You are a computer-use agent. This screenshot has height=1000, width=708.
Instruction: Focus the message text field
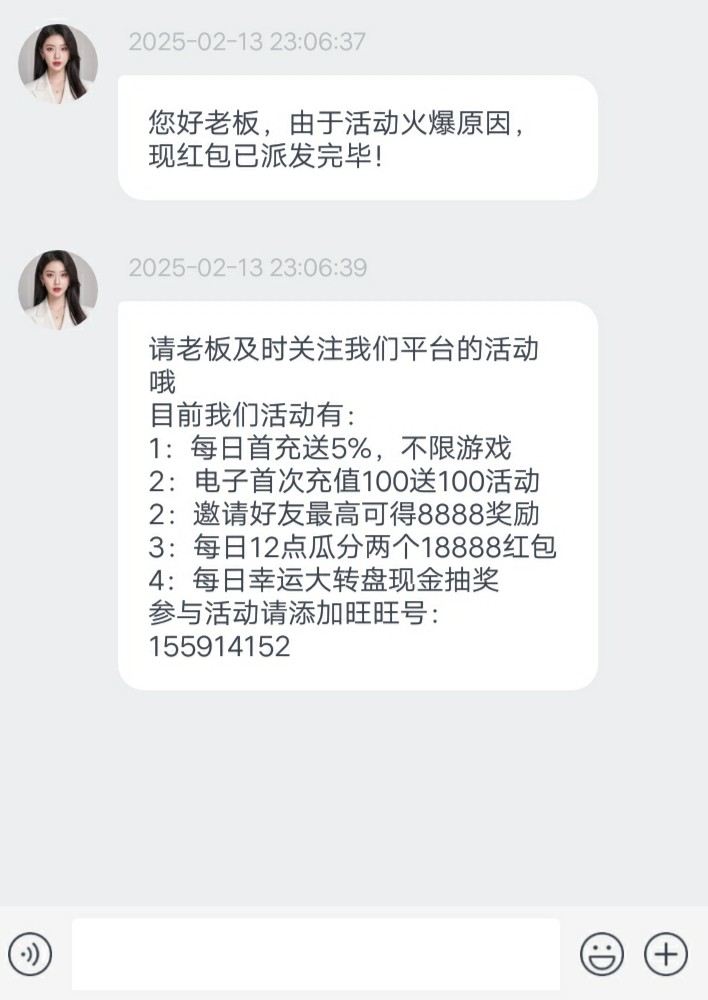315,954
